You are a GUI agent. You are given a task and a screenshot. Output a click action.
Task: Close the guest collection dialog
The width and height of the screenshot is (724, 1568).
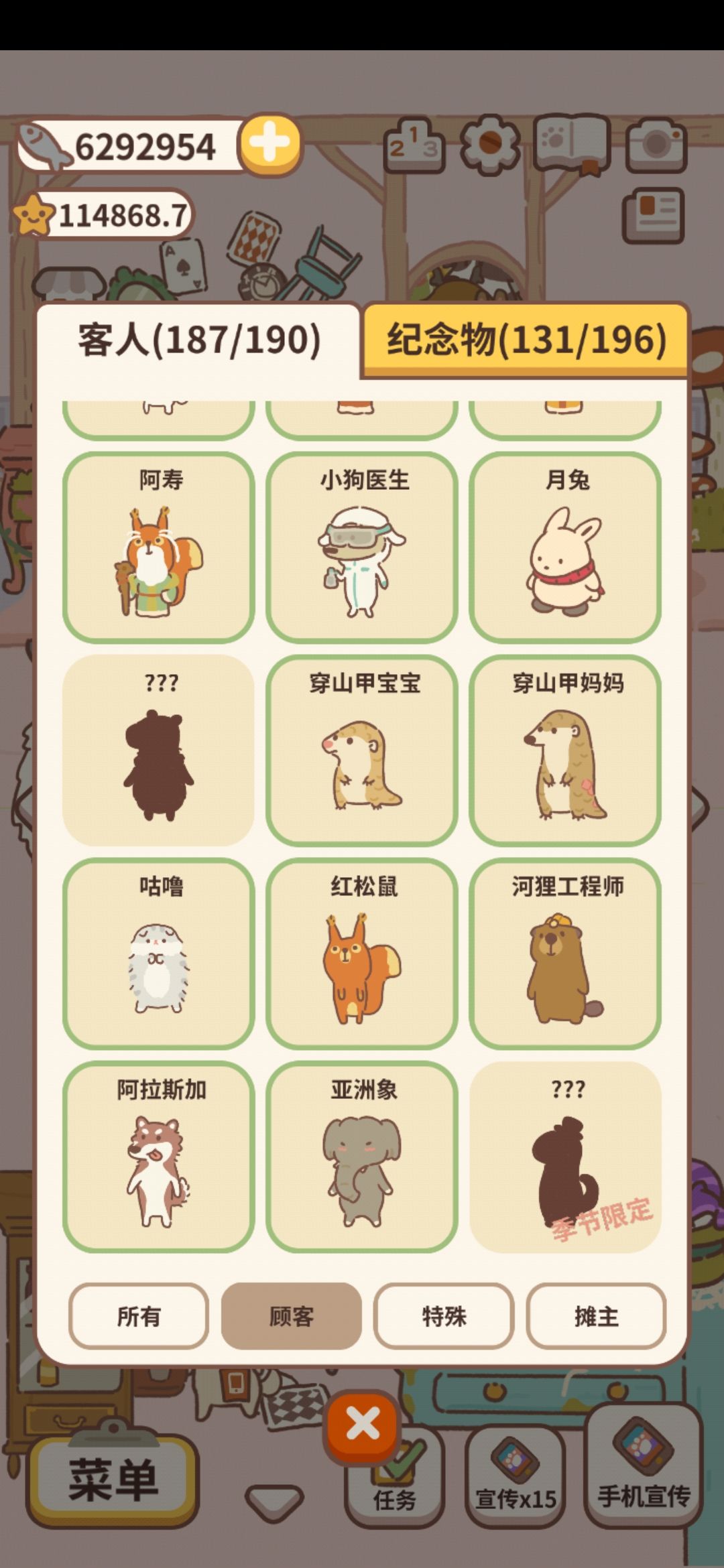click(363, 1424)
